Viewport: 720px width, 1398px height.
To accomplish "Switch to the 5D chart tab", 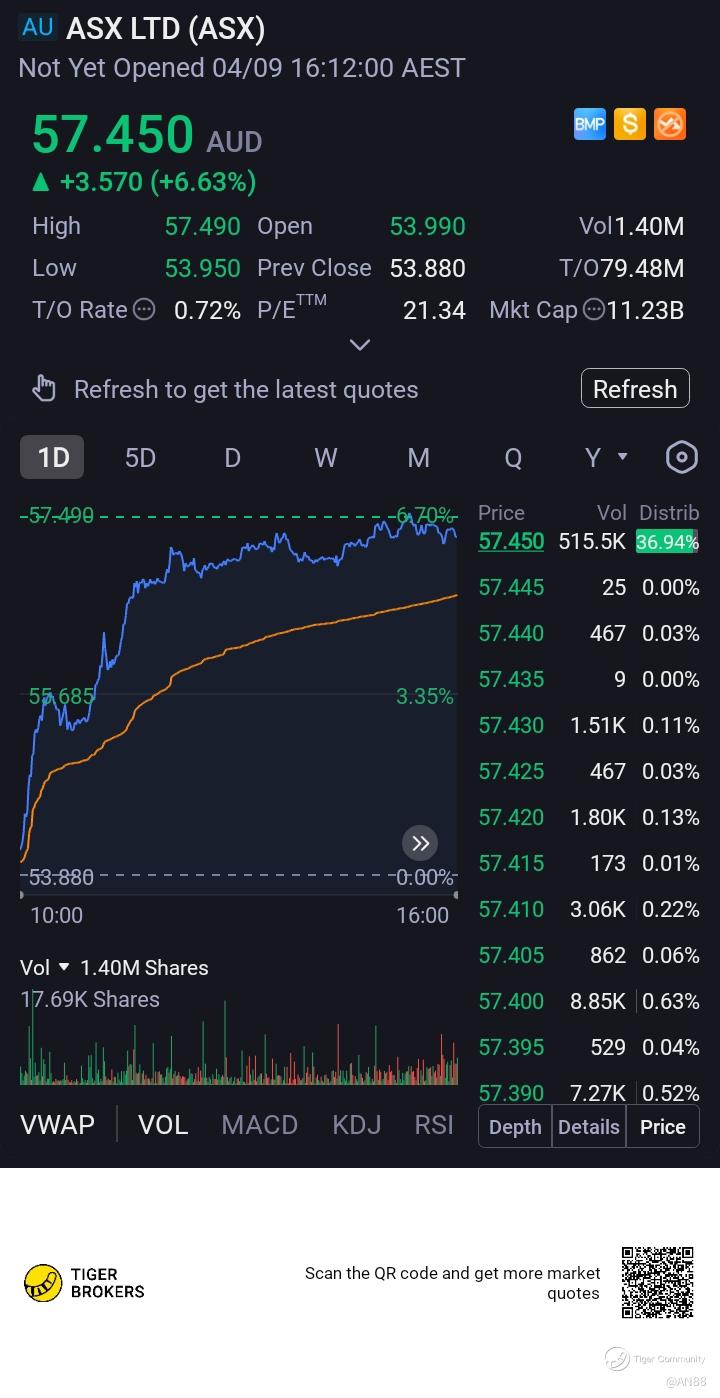I will [x=140, y=458].
